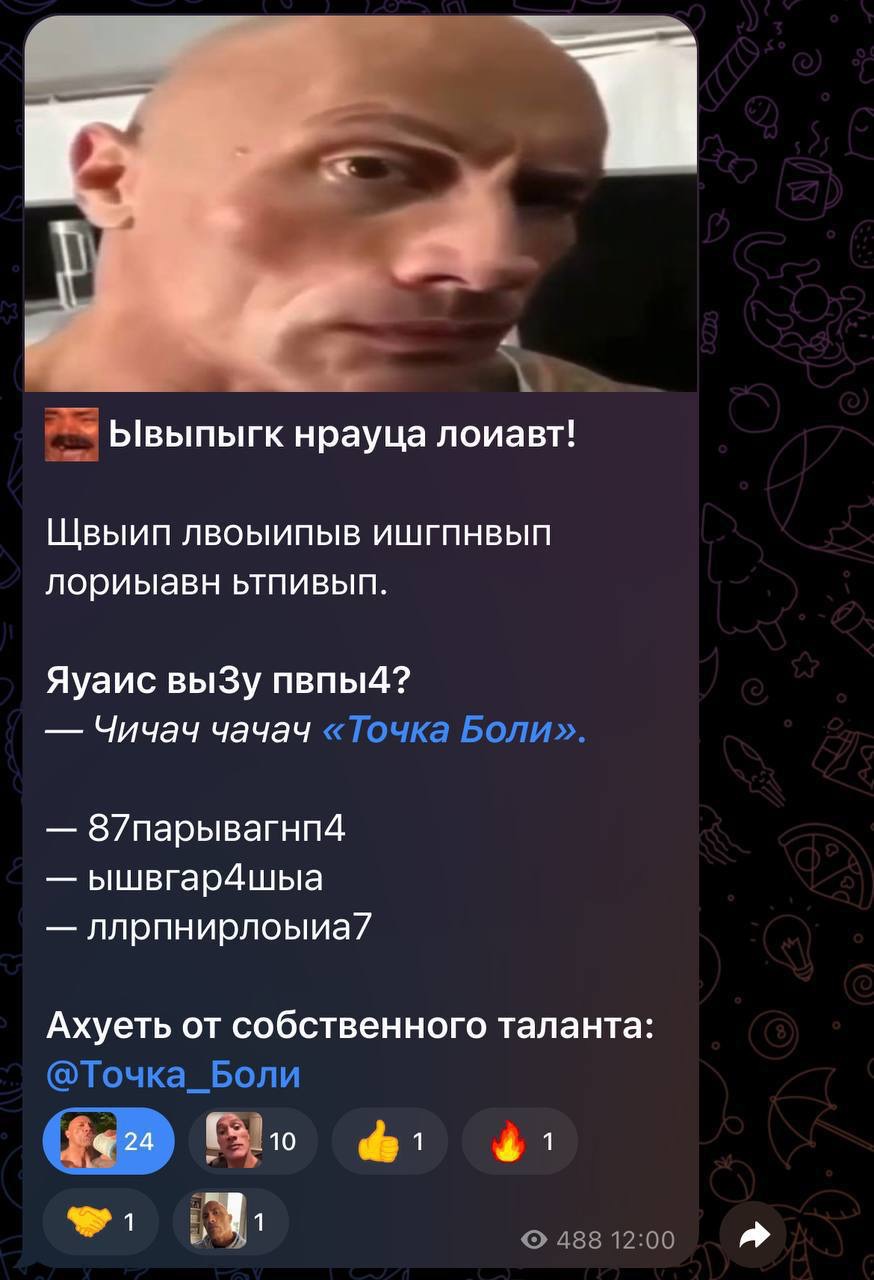
Task: Add the custom emoji reaction with 10
Action: (252, 1140)
